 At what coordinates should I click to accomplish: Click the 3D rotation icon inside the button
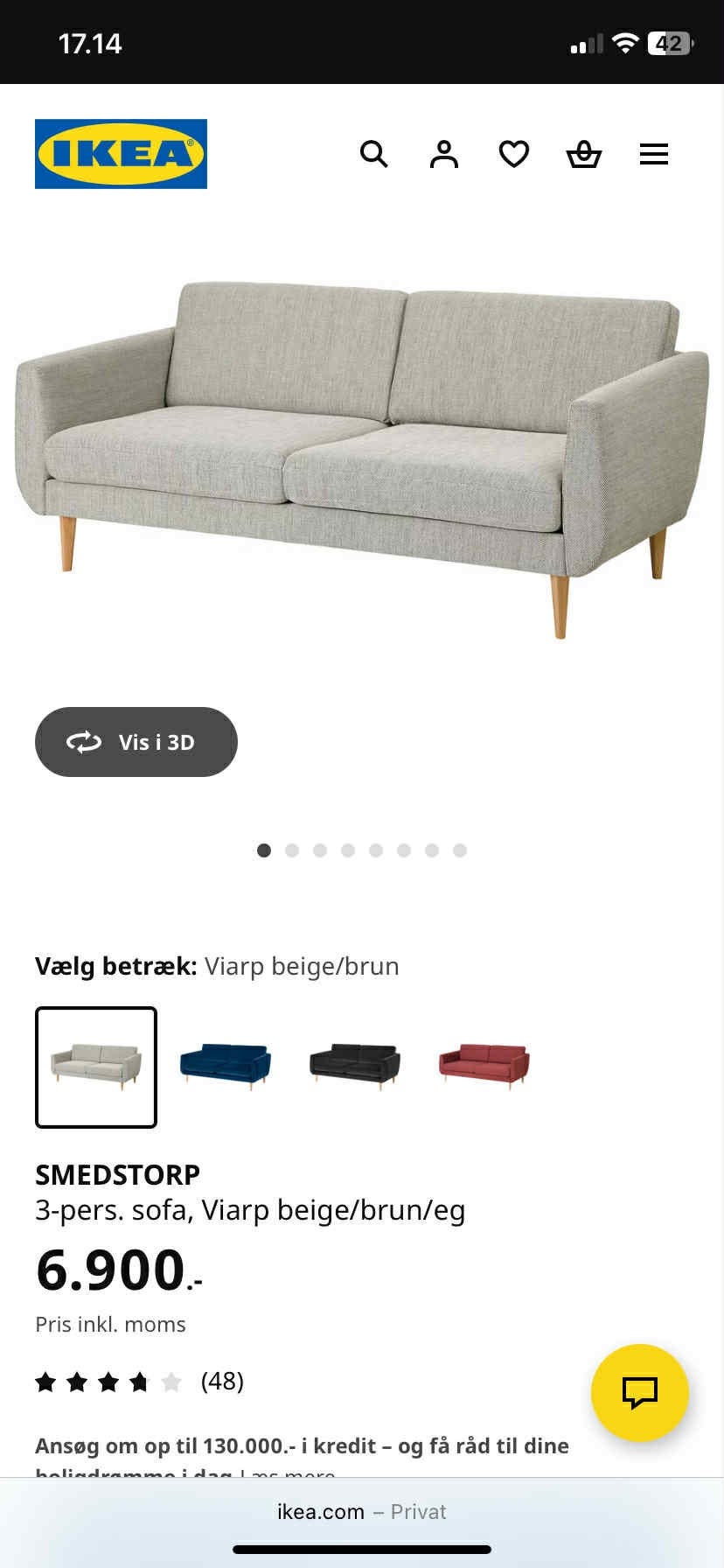83,742
